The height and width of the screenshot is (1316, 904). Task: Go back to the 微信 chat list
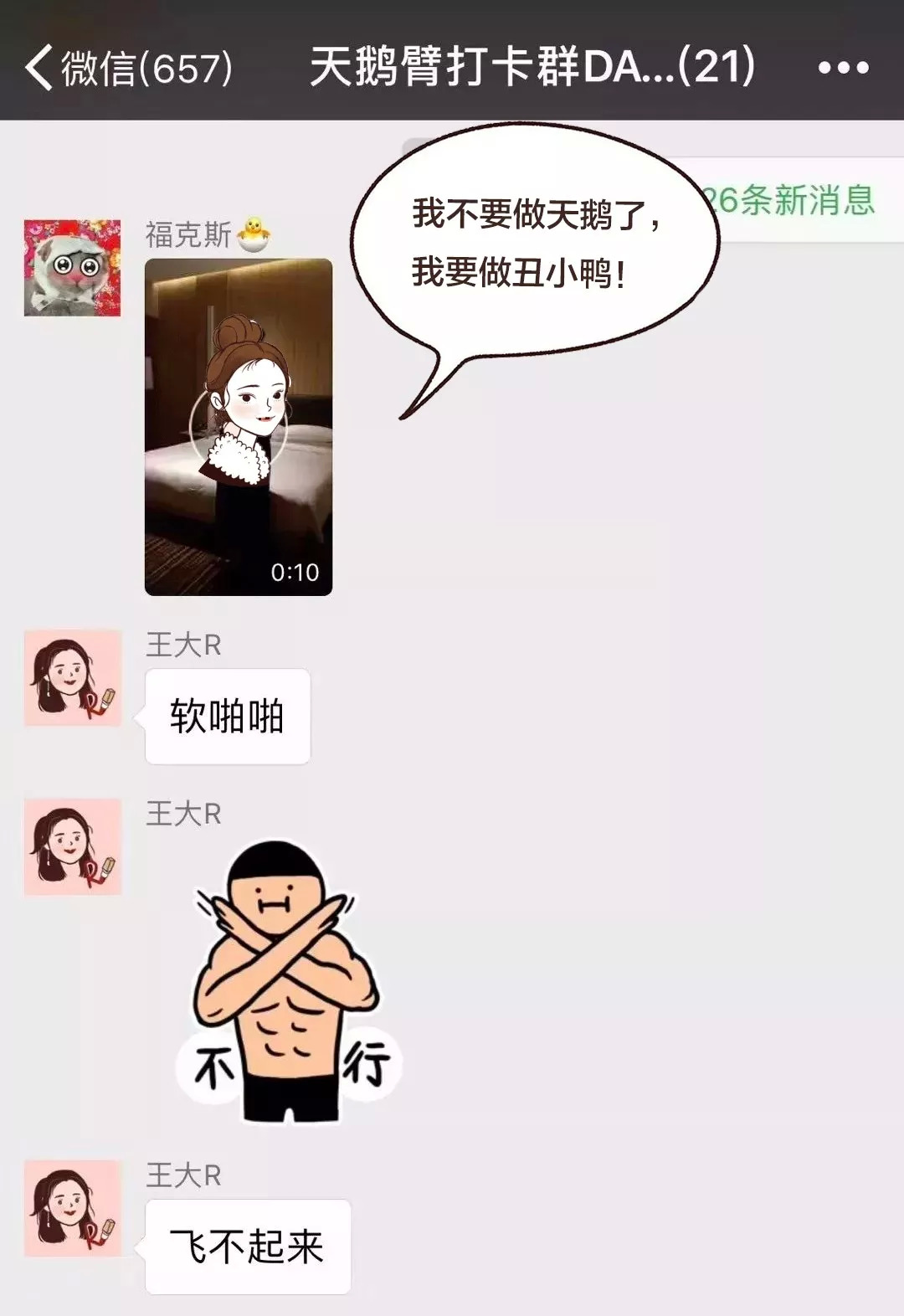click(126, 67)
